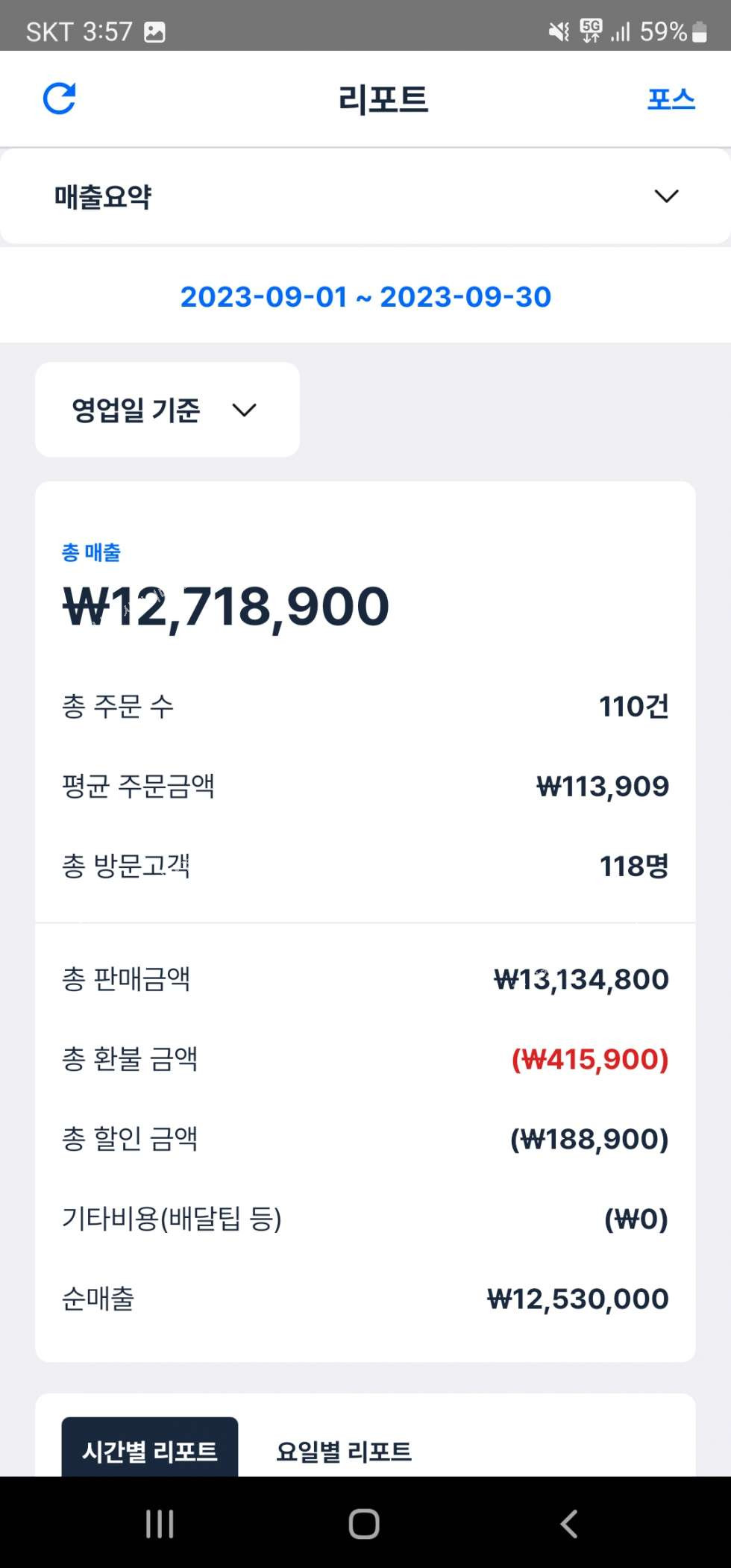Open the 포스 link
This screenshot has height=1568, width=731.
671,99
